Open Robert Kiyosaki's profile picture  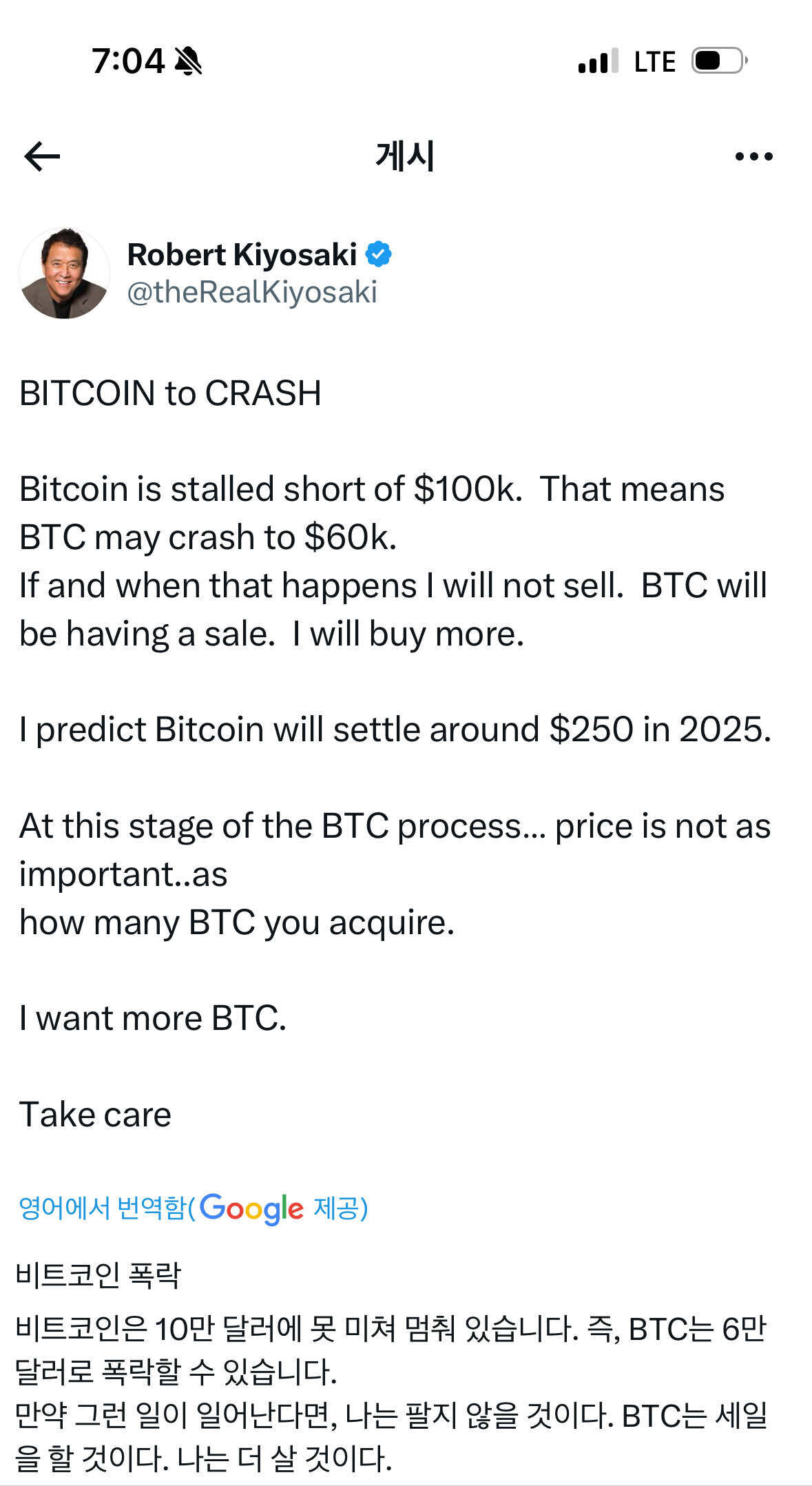coord(64,274)
